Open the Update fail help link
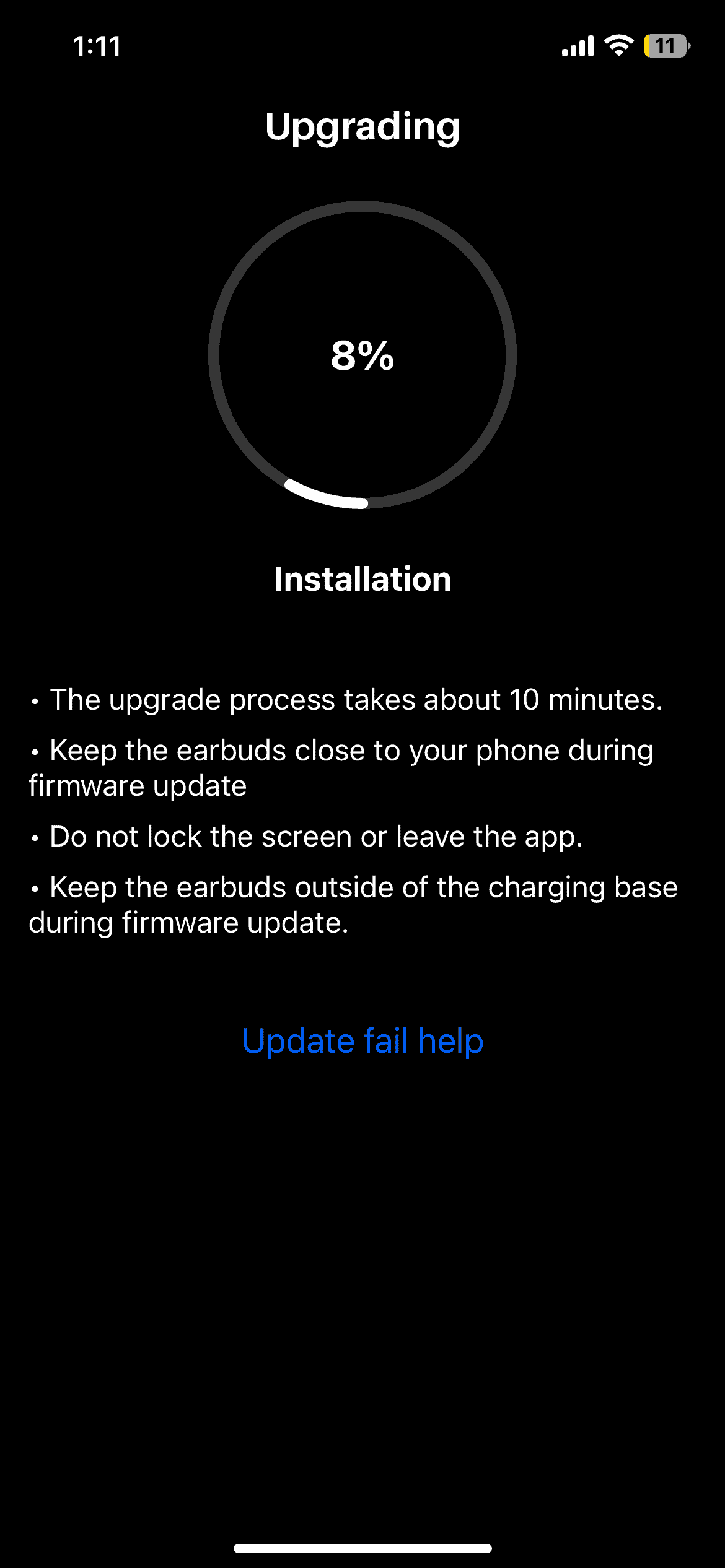Viewport: 725px width, 1568px height. point(362,1041)
